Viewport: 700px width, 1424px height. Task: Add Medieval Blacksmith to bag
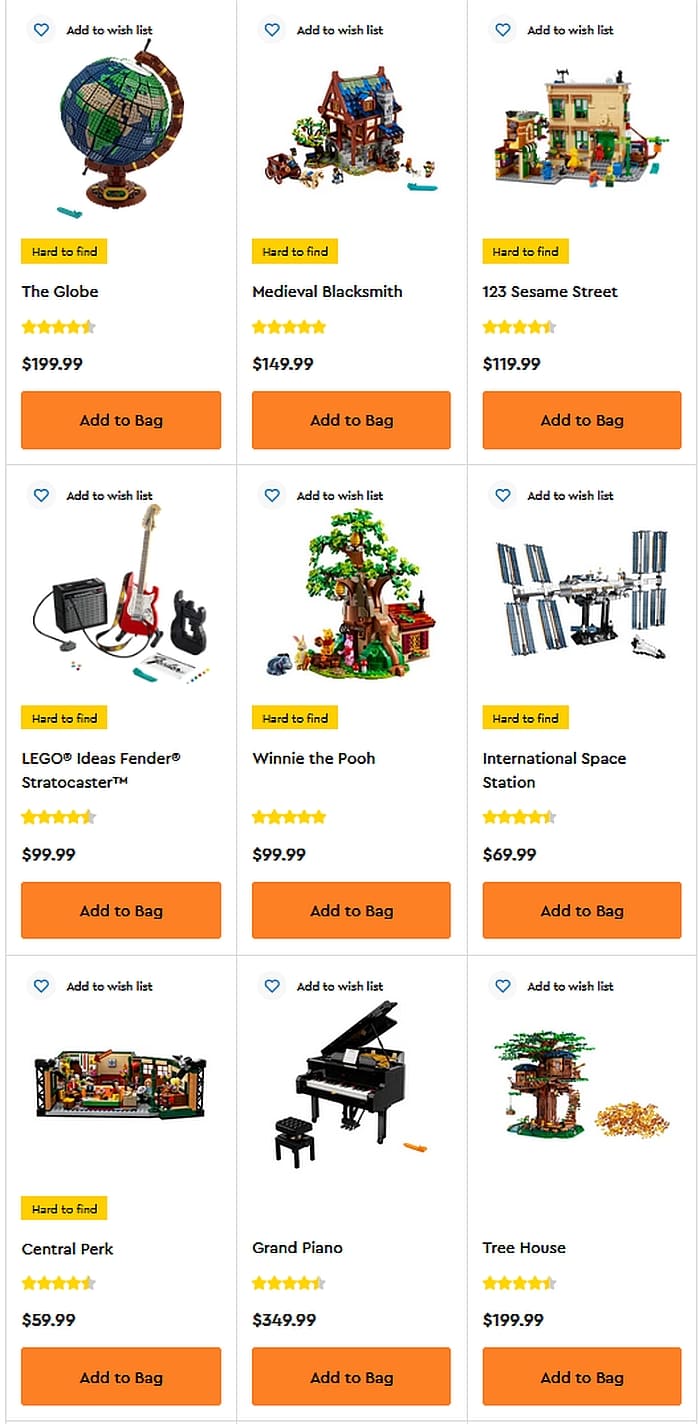pyautogui.click(x=351, y=420)
